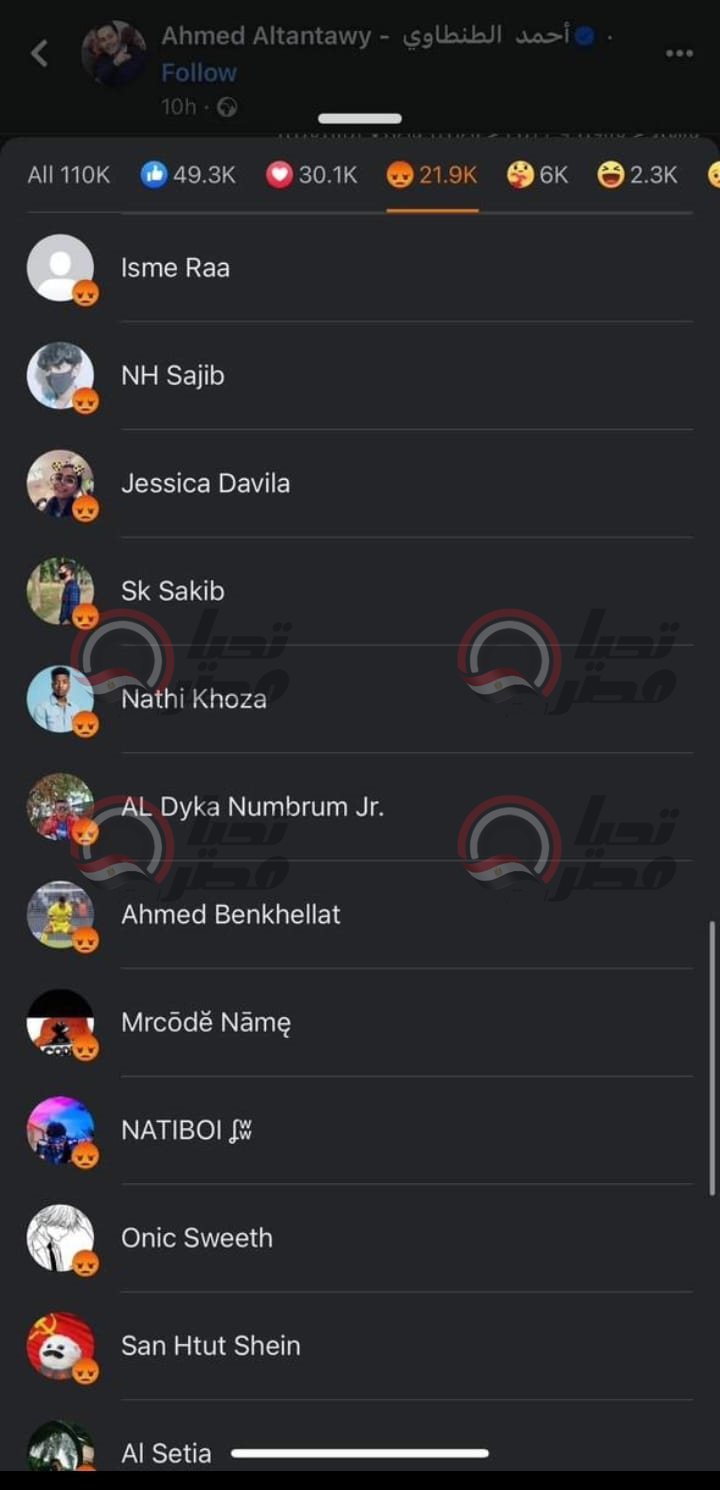
Task: View Ahmed Benkhellat's profile
Action: coord(231,914)
